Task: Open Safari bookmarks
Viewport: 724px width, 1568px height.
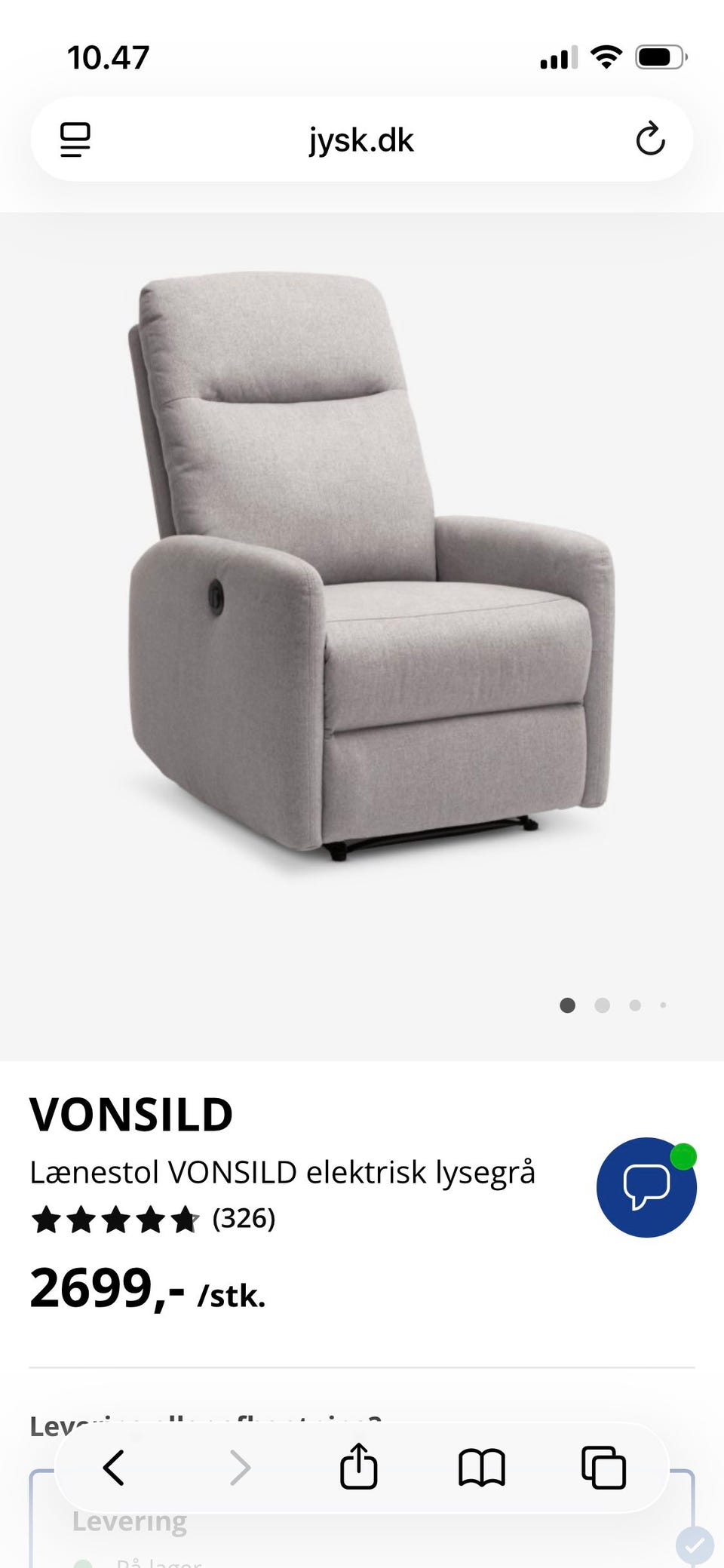Action: click(481, 1467)
